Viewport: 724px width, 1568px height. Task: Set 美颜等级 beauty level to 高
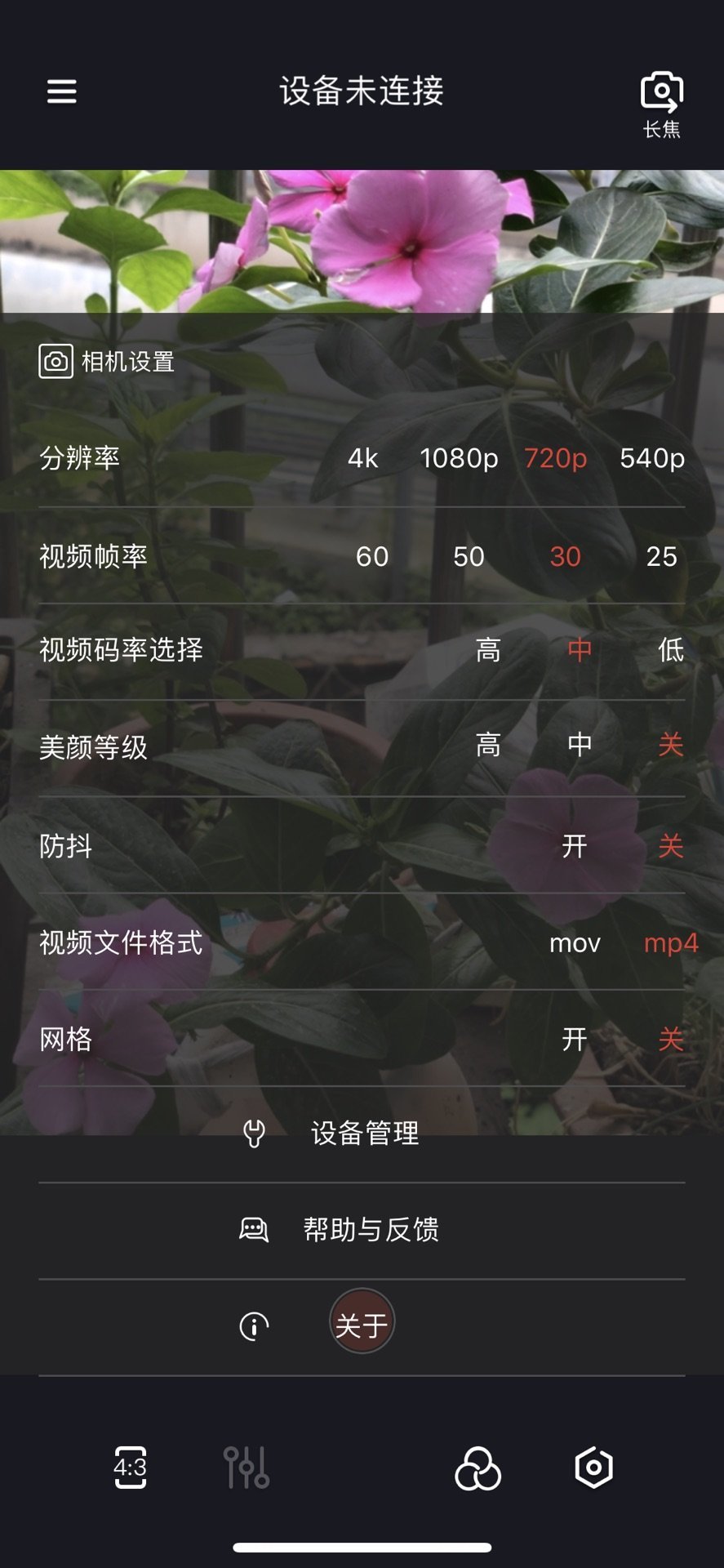pos(487,746)
